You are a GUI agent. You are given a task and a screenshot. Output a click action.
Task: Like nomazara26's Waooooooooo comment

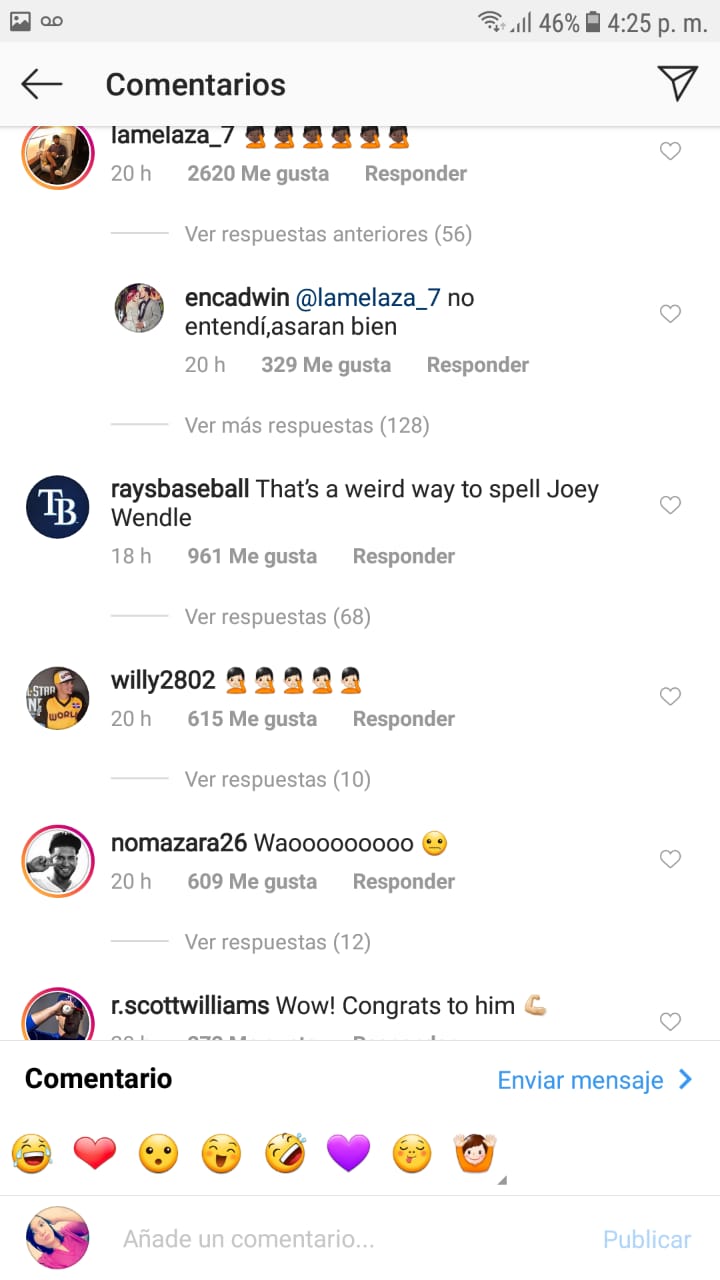670,859
